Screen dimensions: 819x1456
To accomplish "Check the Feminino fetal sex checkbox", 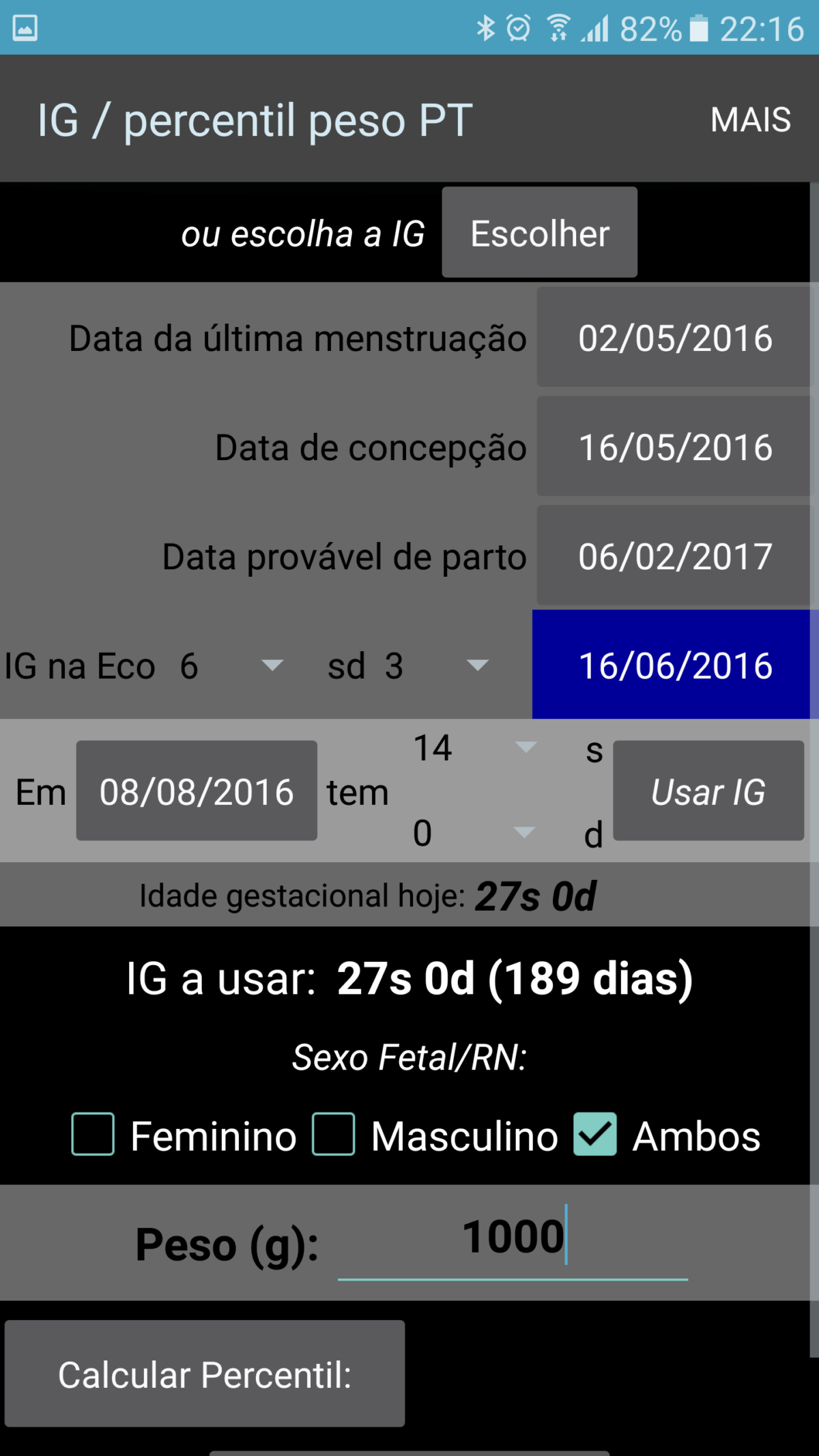I will (92, 1135).
